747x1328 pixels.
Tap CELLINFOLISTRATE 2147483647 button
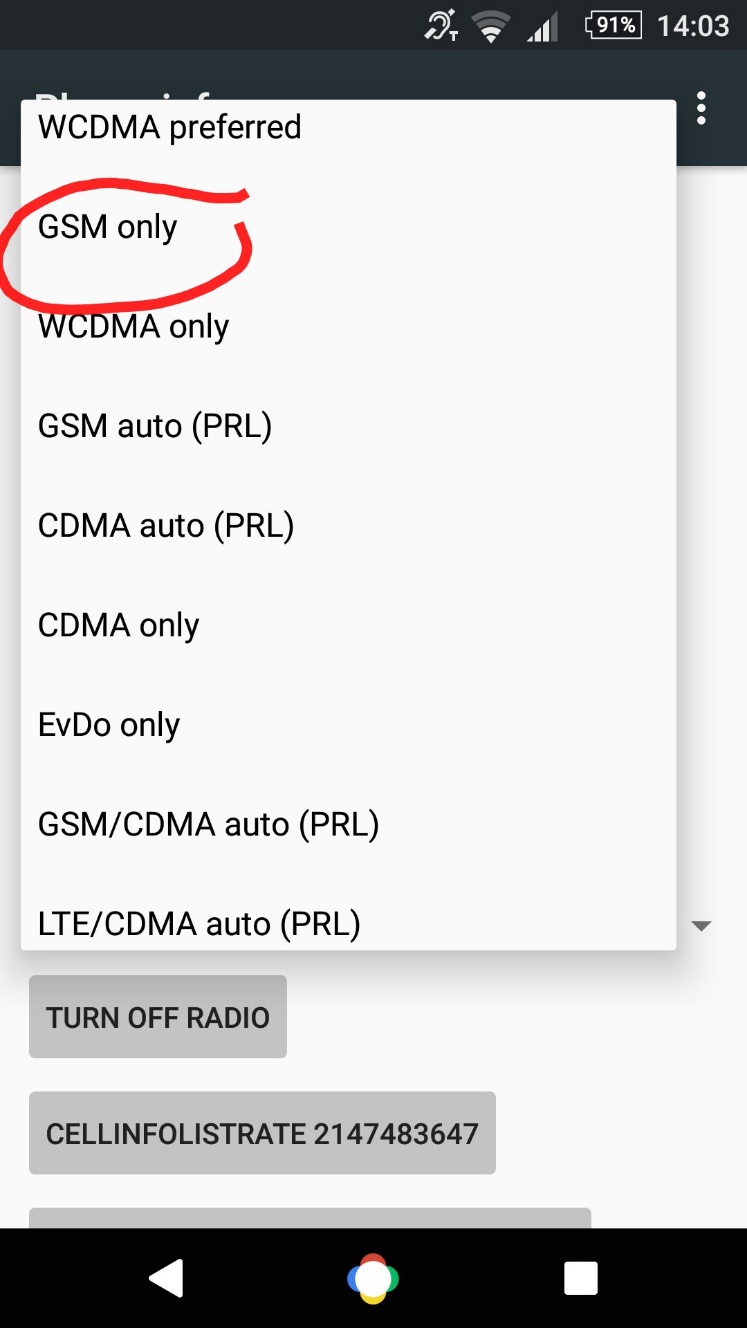click(262, 1133)
